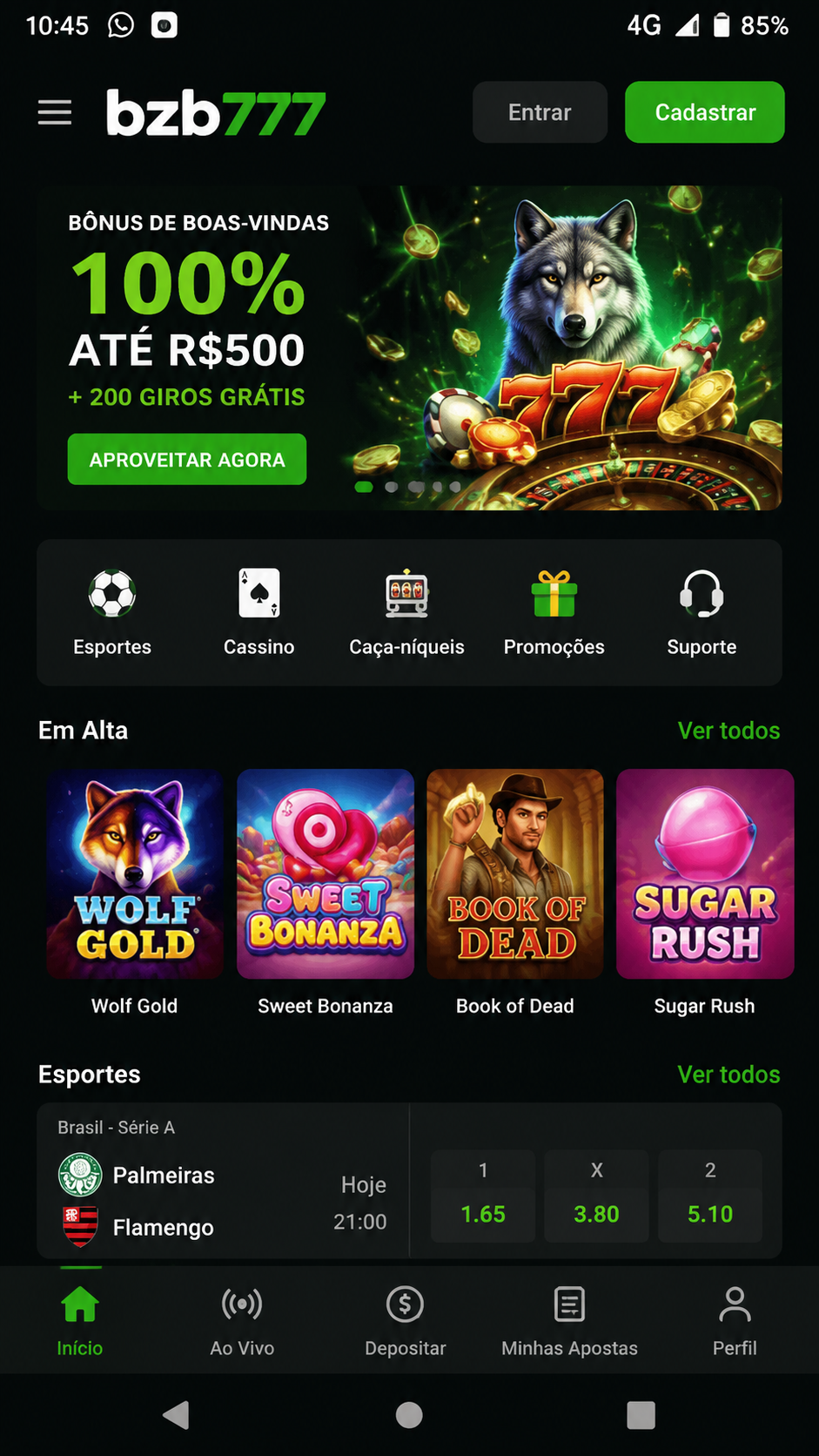Tap the Aproveitar Agora bonus button
This screenshot has width=819, height=1456.
pos(187,459)
